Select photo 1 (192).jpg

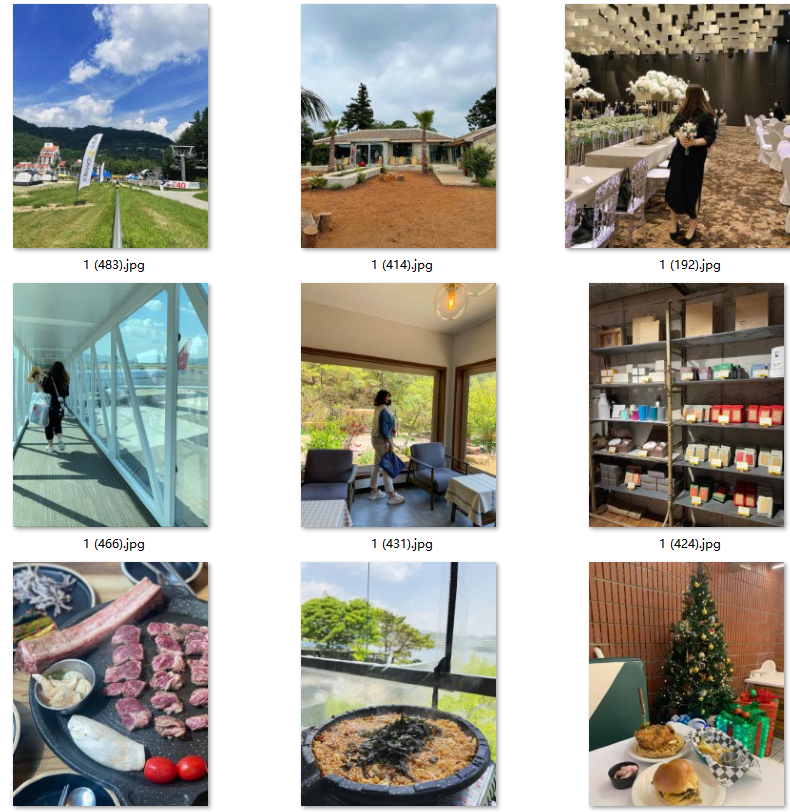[676, 126]
